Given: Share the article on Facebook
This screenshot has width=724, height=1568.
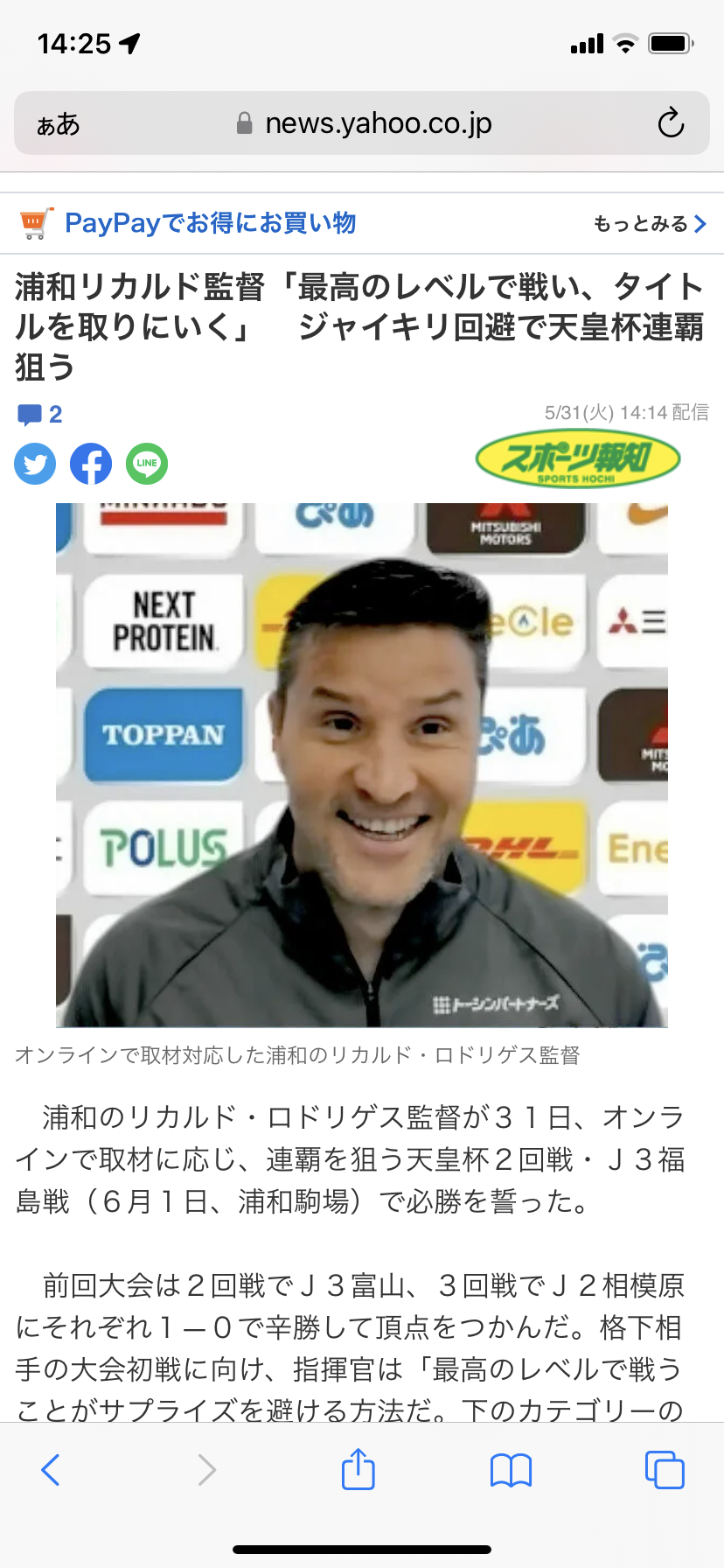Looking at the screenshot, I should 91,464.
